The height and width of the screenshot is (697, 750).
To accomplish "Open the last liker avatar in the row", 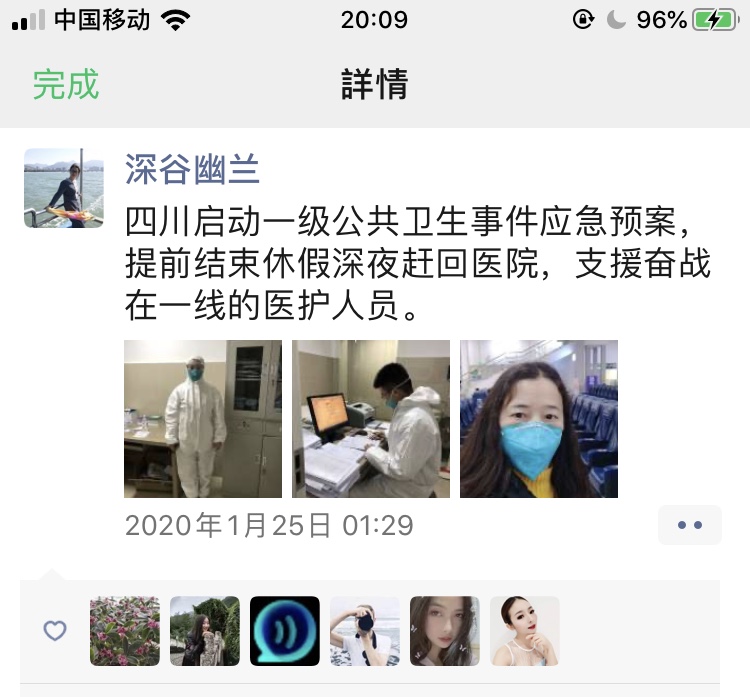I will pos(525,631).
